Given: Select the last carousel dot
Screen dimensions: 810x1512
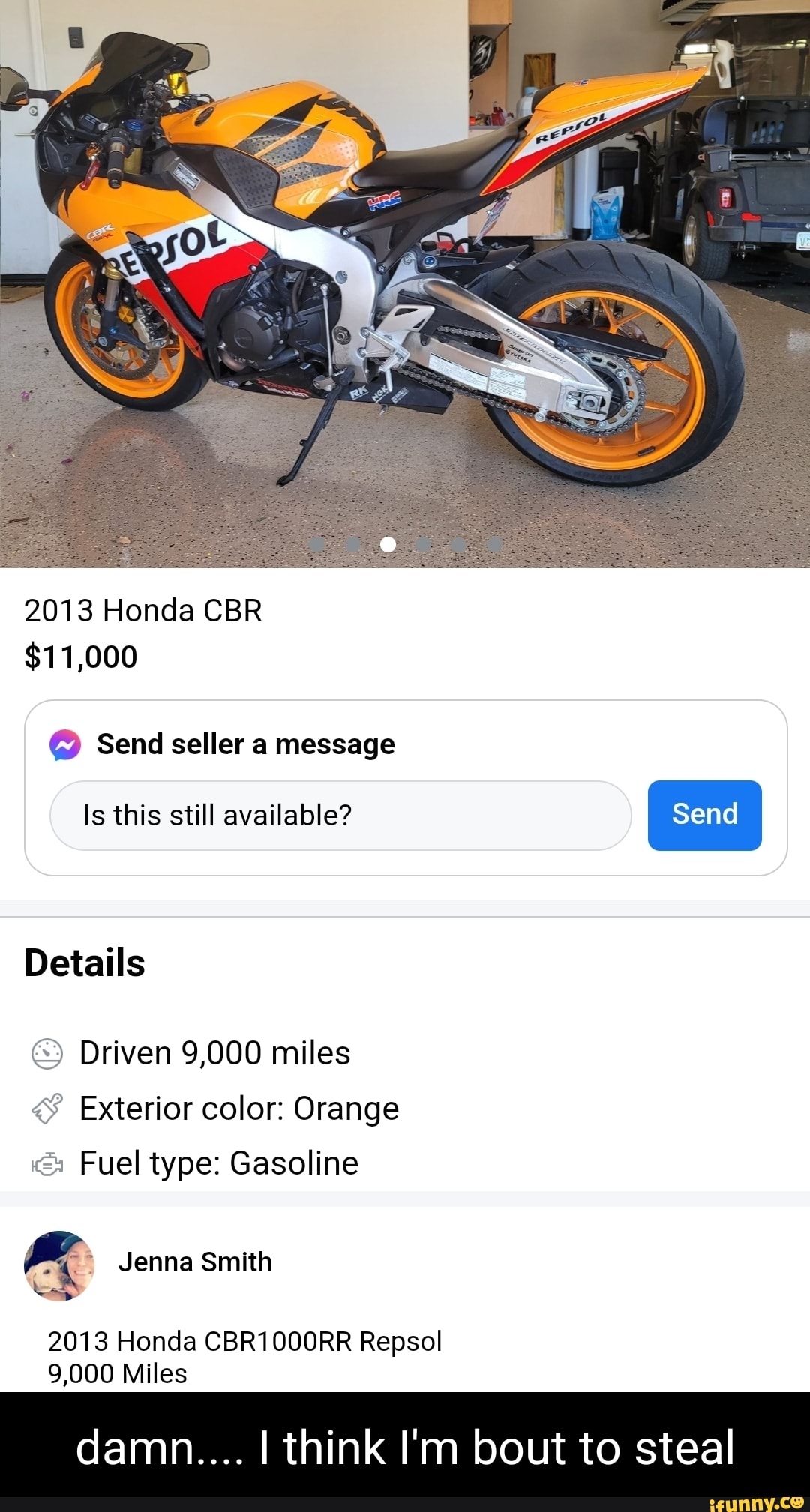Looking at the screenshot, I should click(x=495, y=544).
